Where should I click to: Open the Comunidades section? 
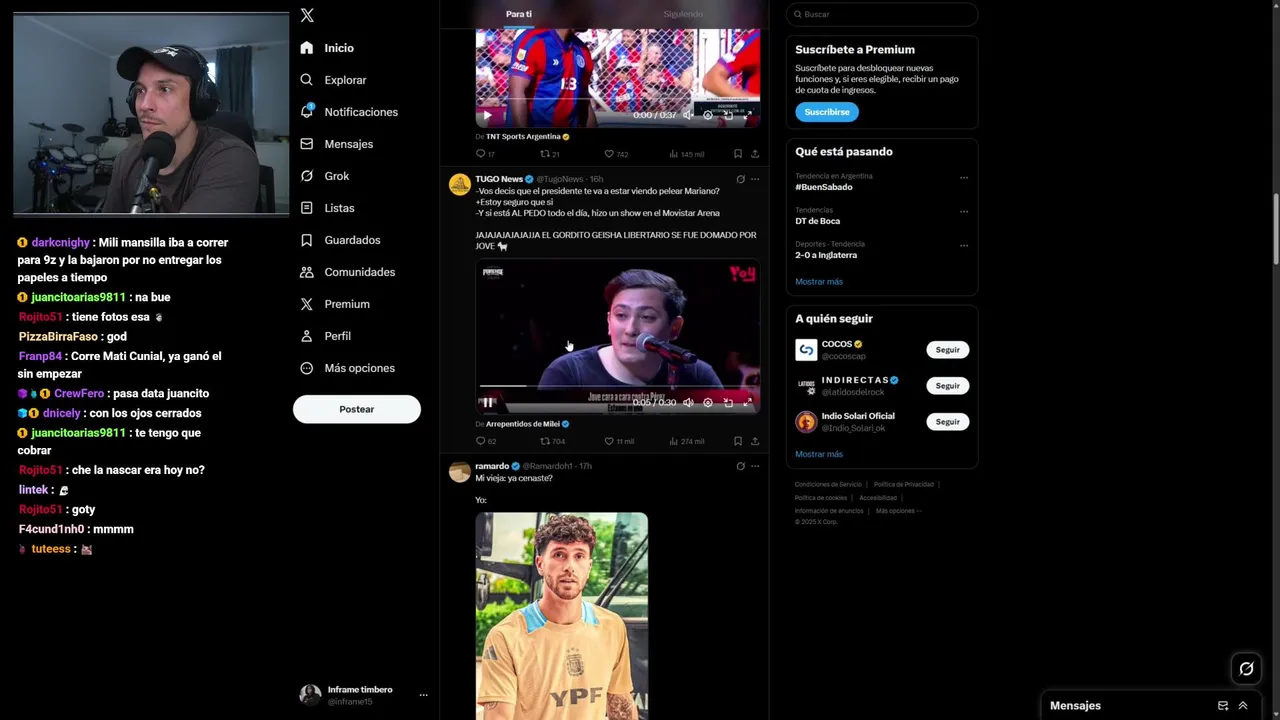pyautogui.click(x=359, y=272)
